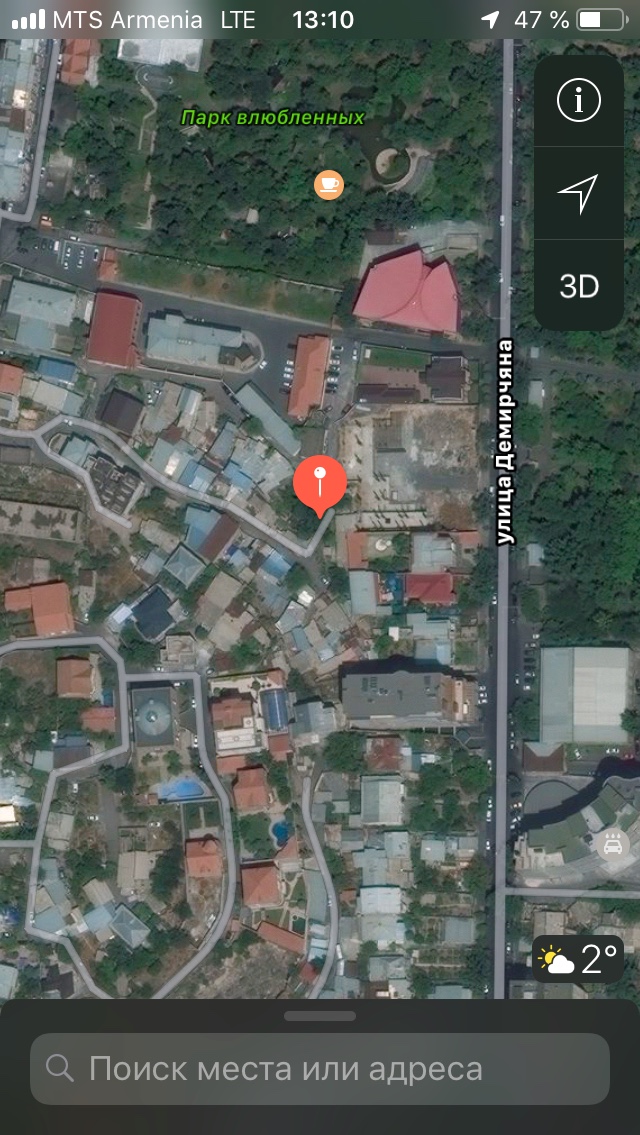
Task: Center map on current location
Action: point(578,193)
